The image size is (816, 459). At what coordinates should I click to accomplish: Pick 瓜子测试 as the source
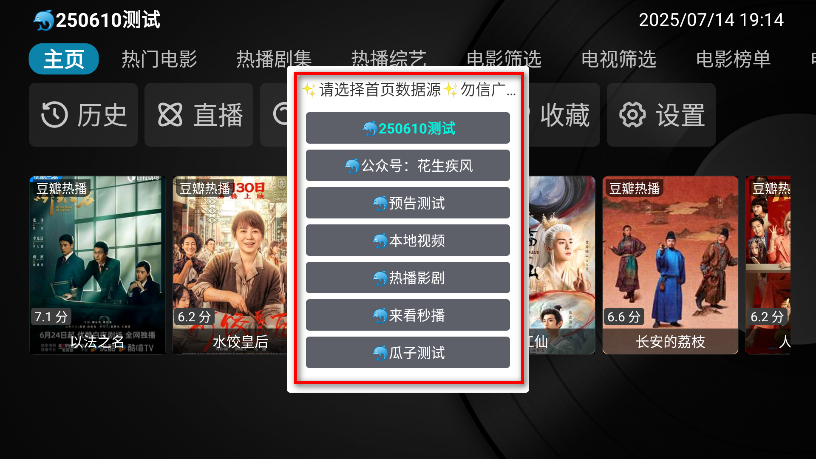408,352
